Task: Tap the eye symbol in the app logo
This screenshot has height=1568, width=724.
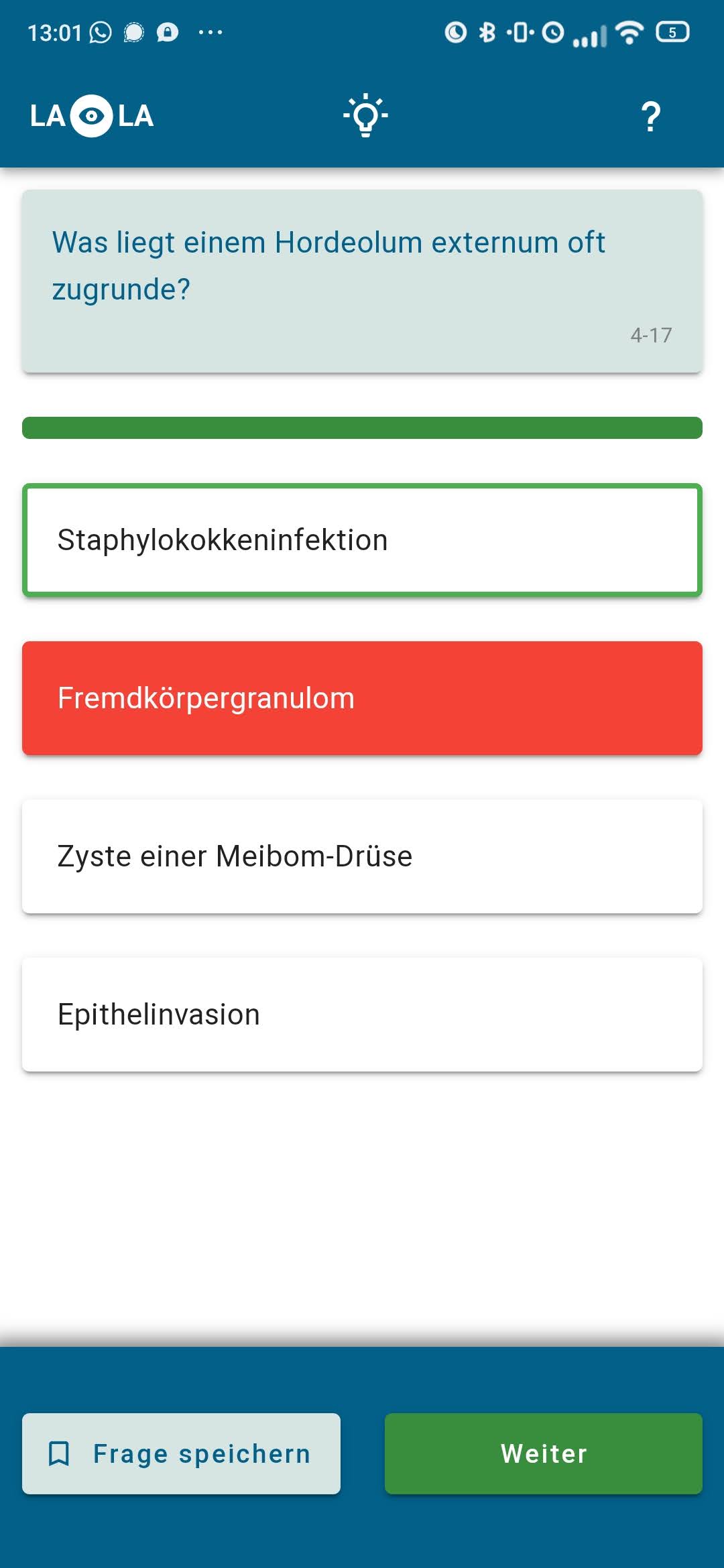Action: (x=90, y=116)
